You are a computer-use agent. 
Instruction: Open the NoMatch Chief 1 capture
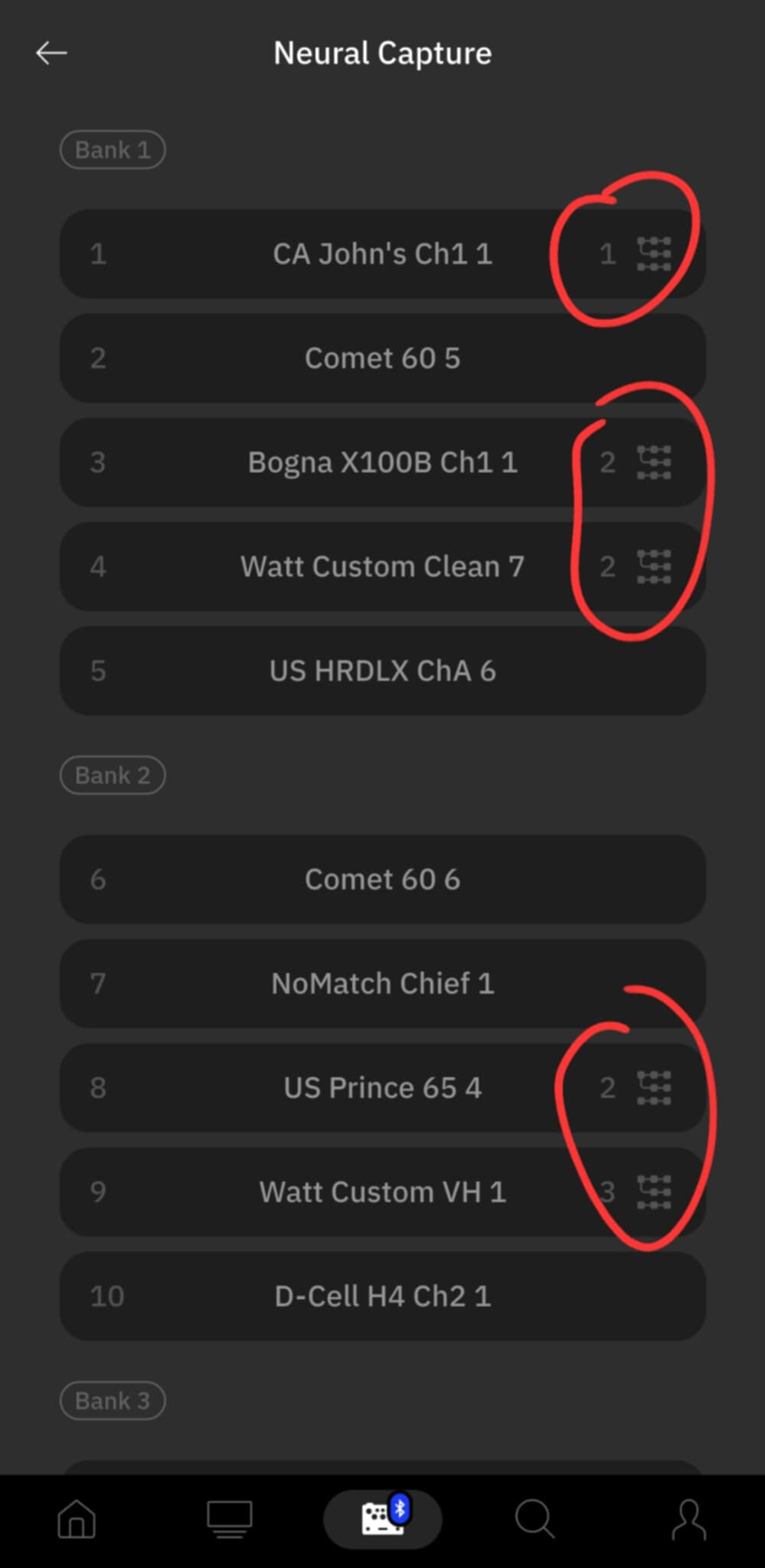(383, 984)
